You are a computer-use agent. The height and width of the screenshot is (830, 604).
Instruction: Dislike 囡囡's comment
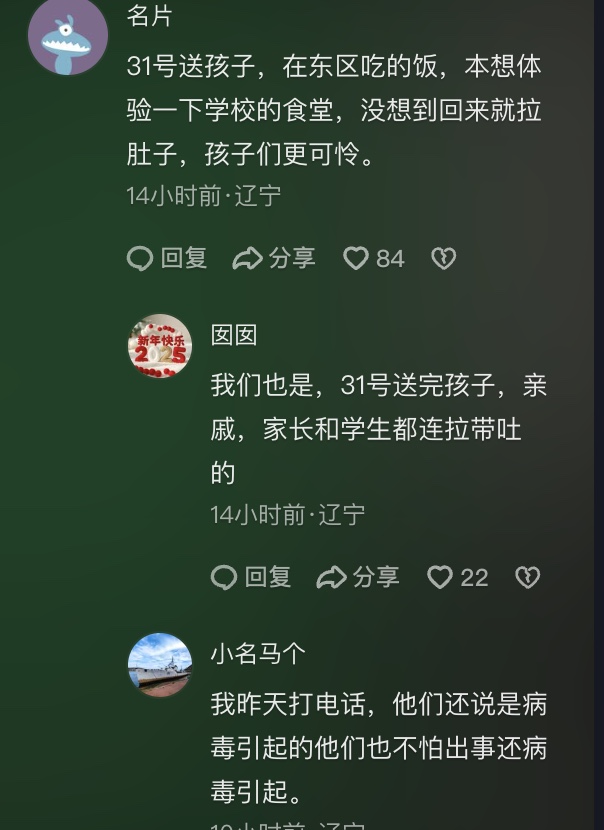point(527,577)
